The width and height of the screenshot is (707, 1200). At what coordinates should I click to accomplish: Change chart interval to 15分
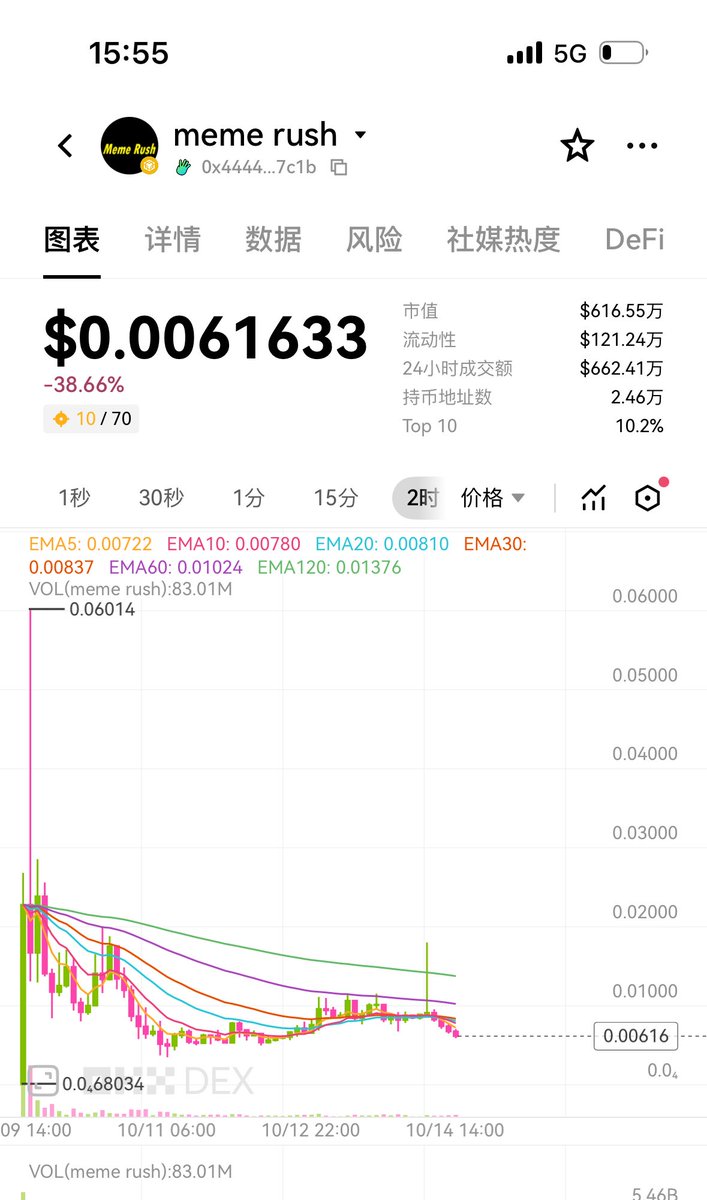pyautogui.click(x=335, y=498)
